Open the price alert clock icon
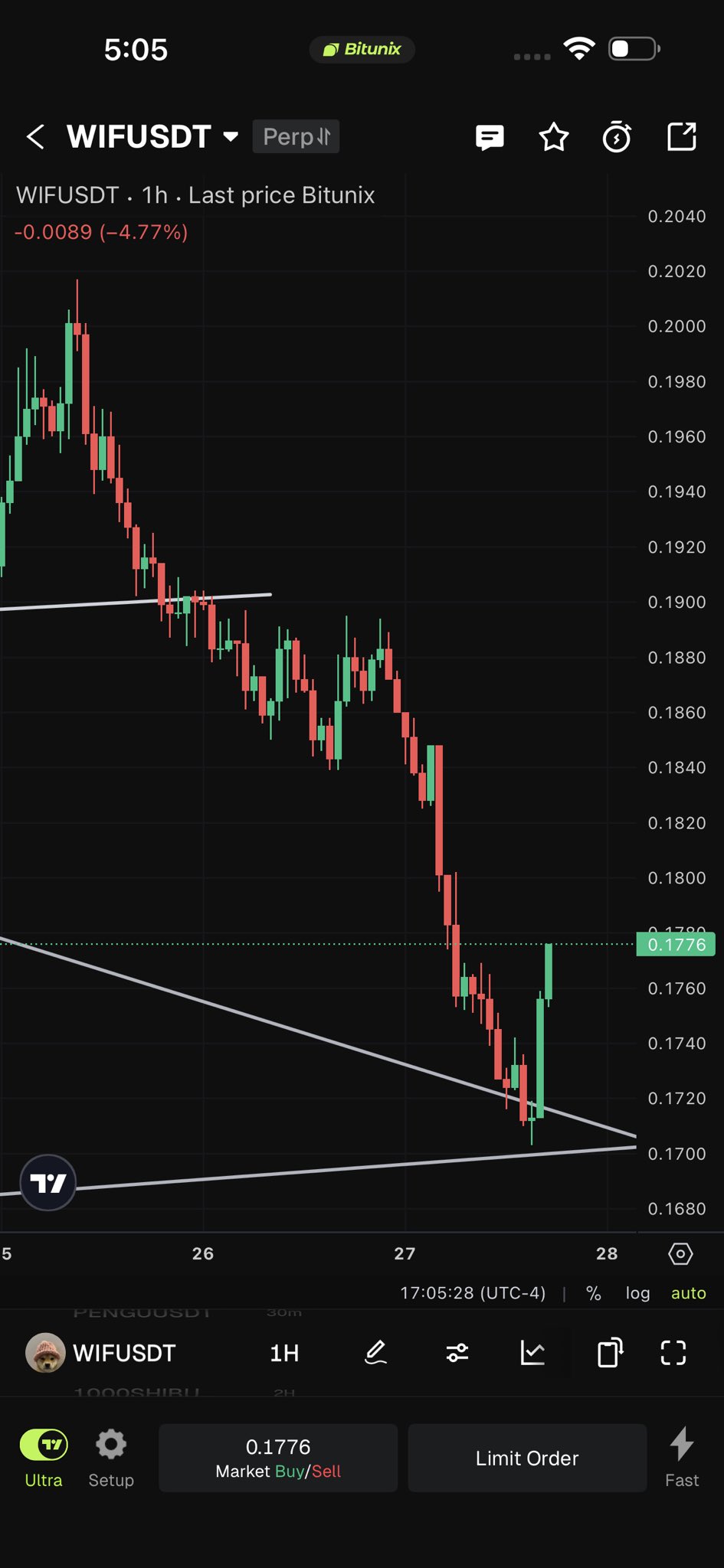 click(617, 138)
